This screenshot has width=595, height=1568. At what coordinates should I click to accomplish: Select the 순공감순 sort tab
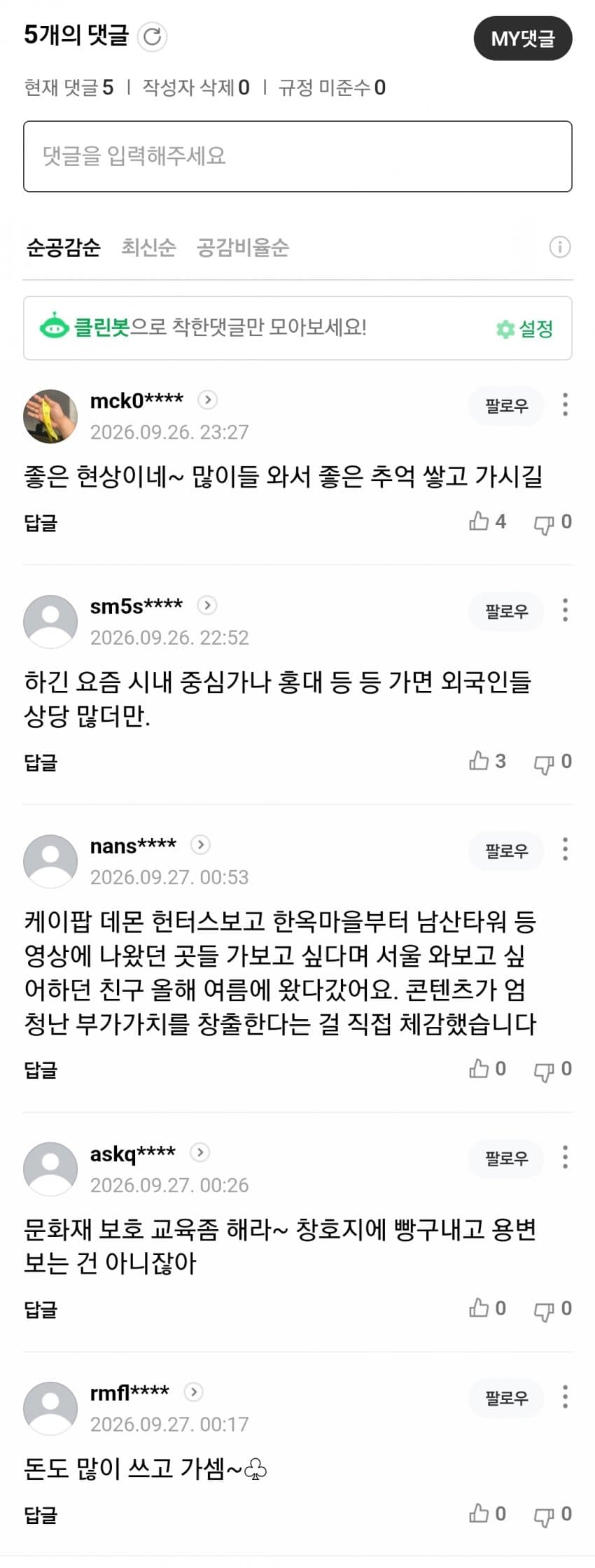point(63,247)
